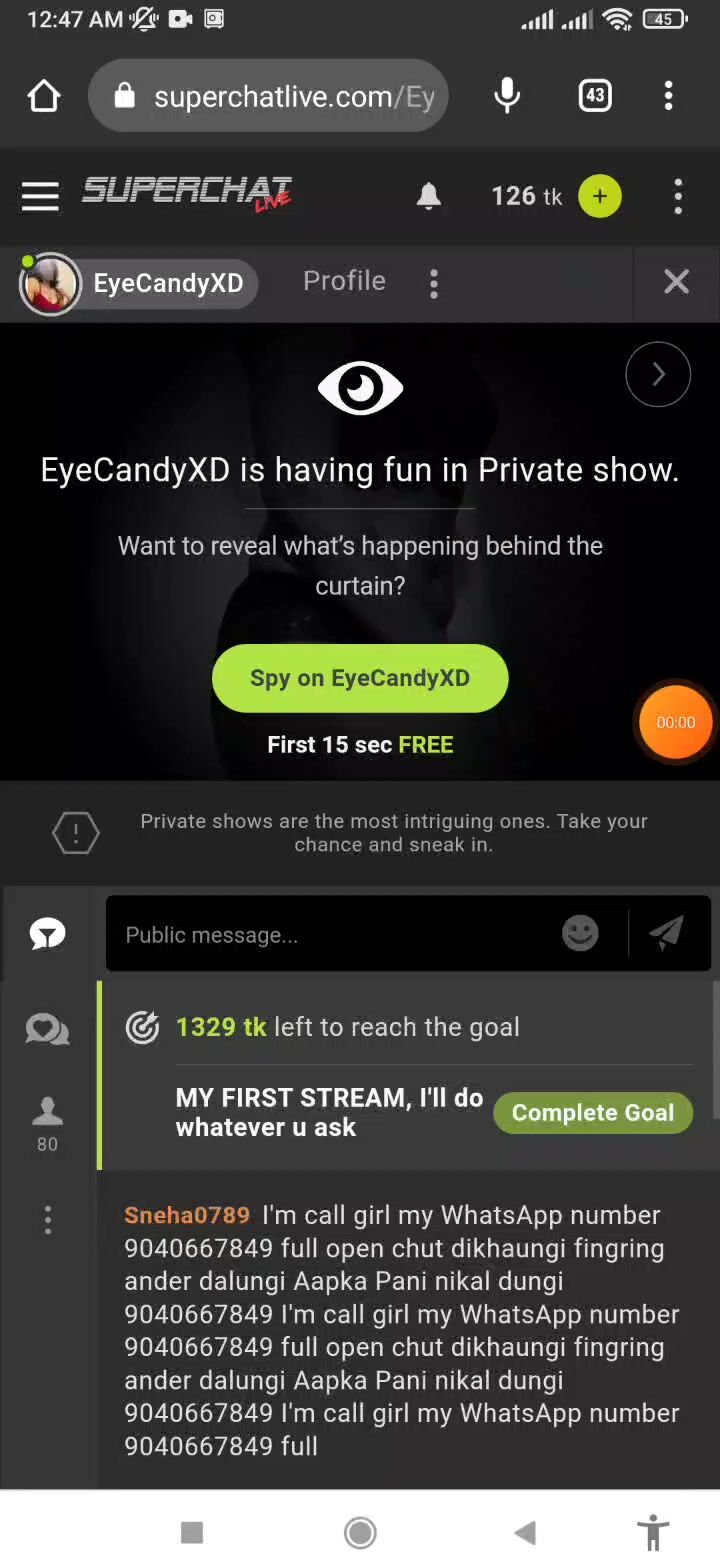Open private messages chat tab
The height and width of the screenshot is (1552, 720).
pyautogui.click(x=47, y=1029)
